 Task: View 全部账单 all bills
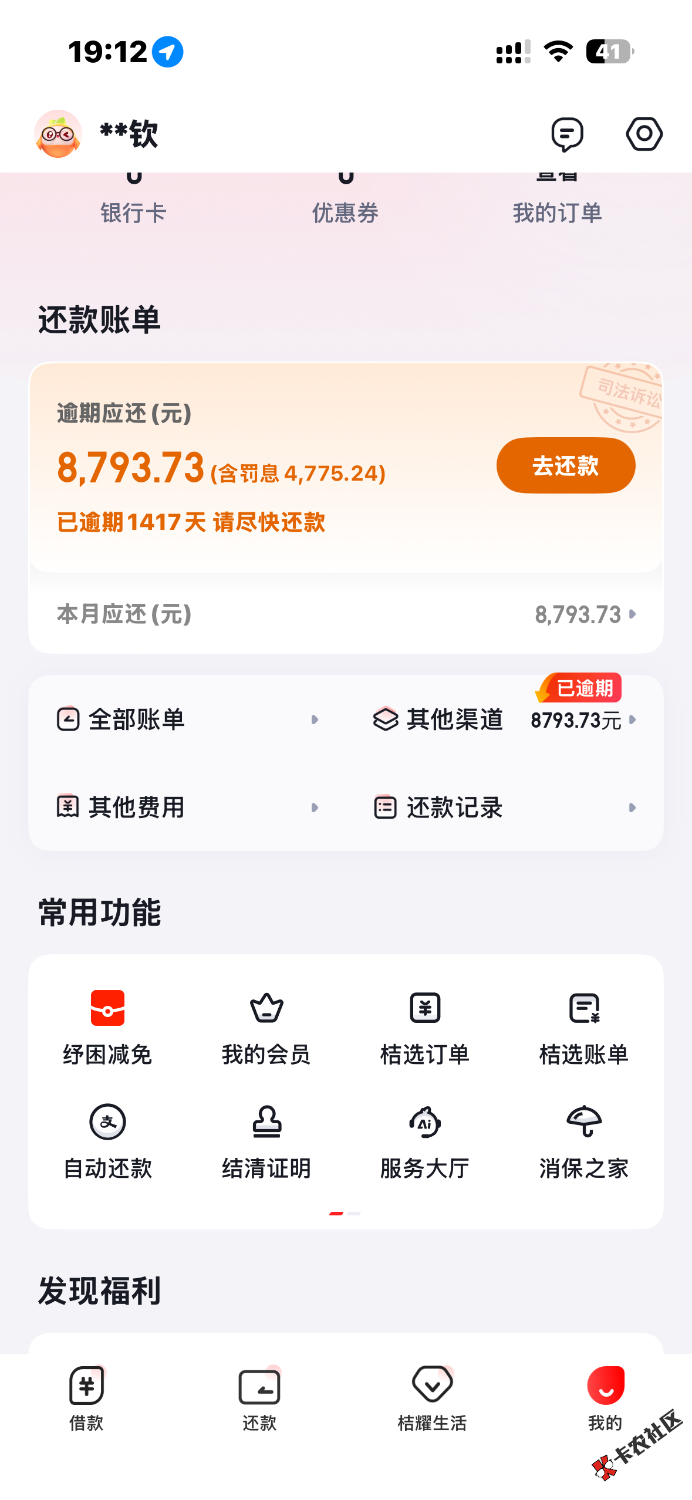(x=187, y=720)
